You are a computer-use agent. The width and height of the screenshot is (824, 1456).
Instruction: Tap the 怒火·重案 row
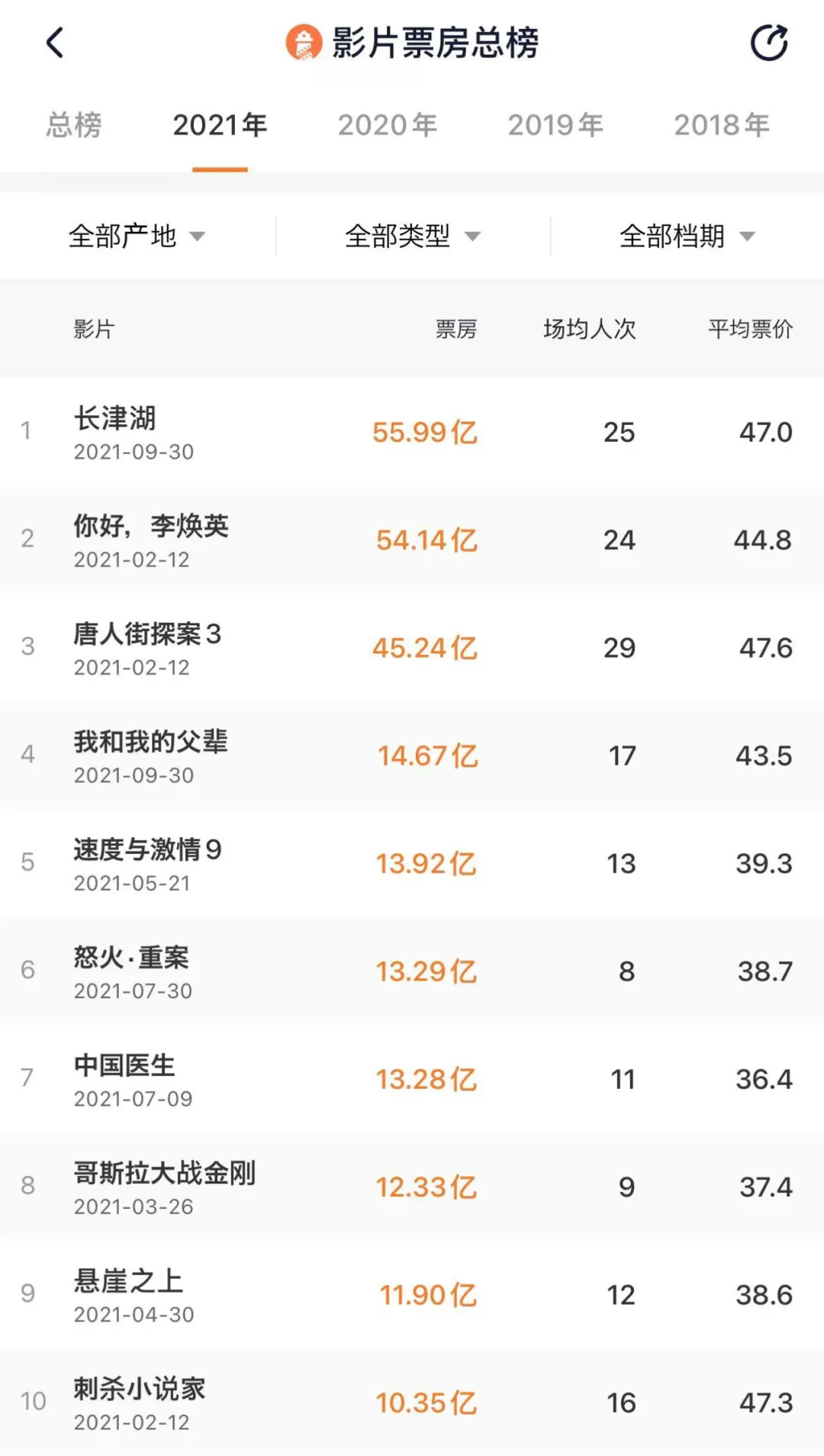click(131, 958)
